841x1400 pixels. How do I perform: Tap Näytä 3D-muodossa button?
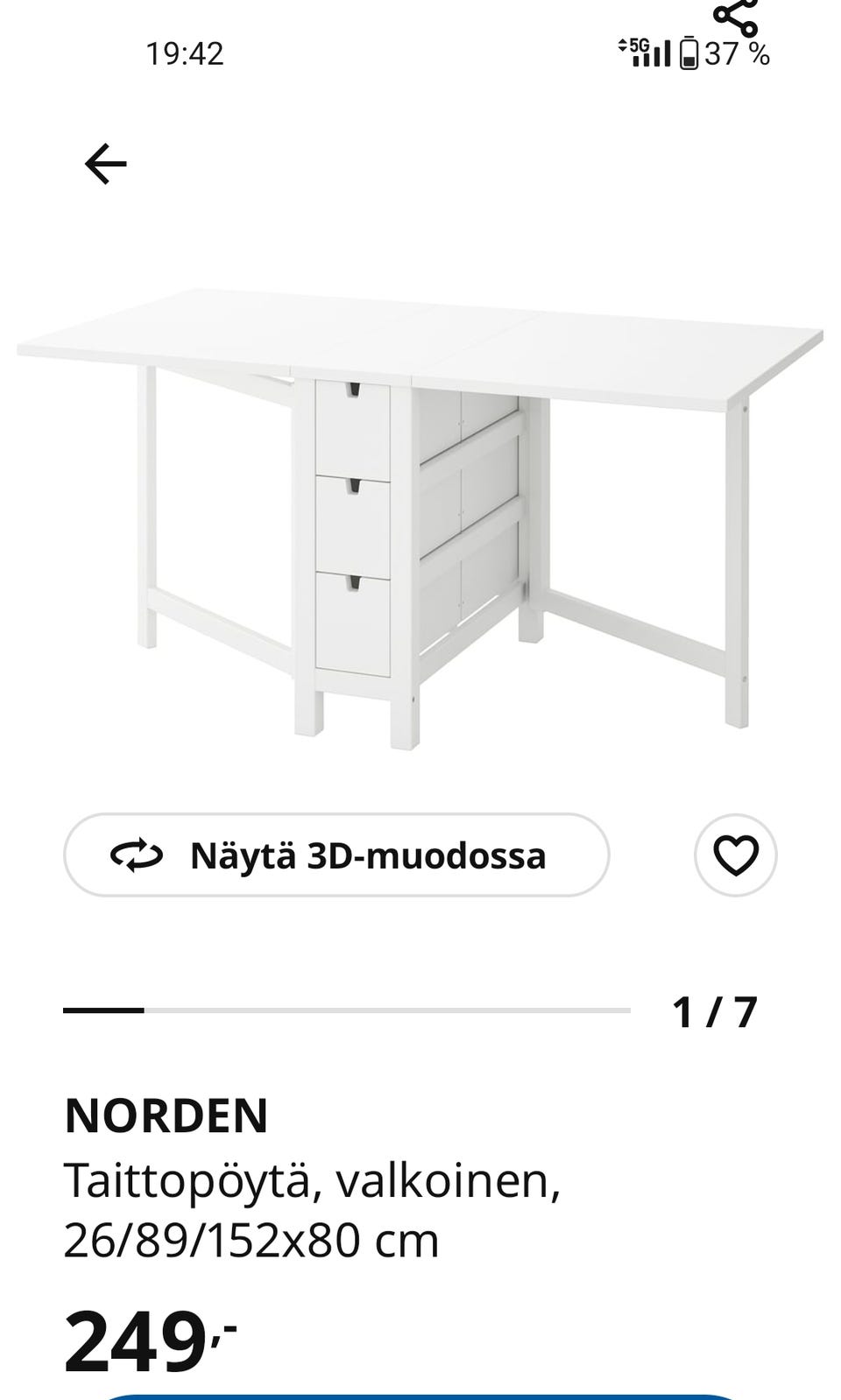pyautogui.click(x=336, y=855)
